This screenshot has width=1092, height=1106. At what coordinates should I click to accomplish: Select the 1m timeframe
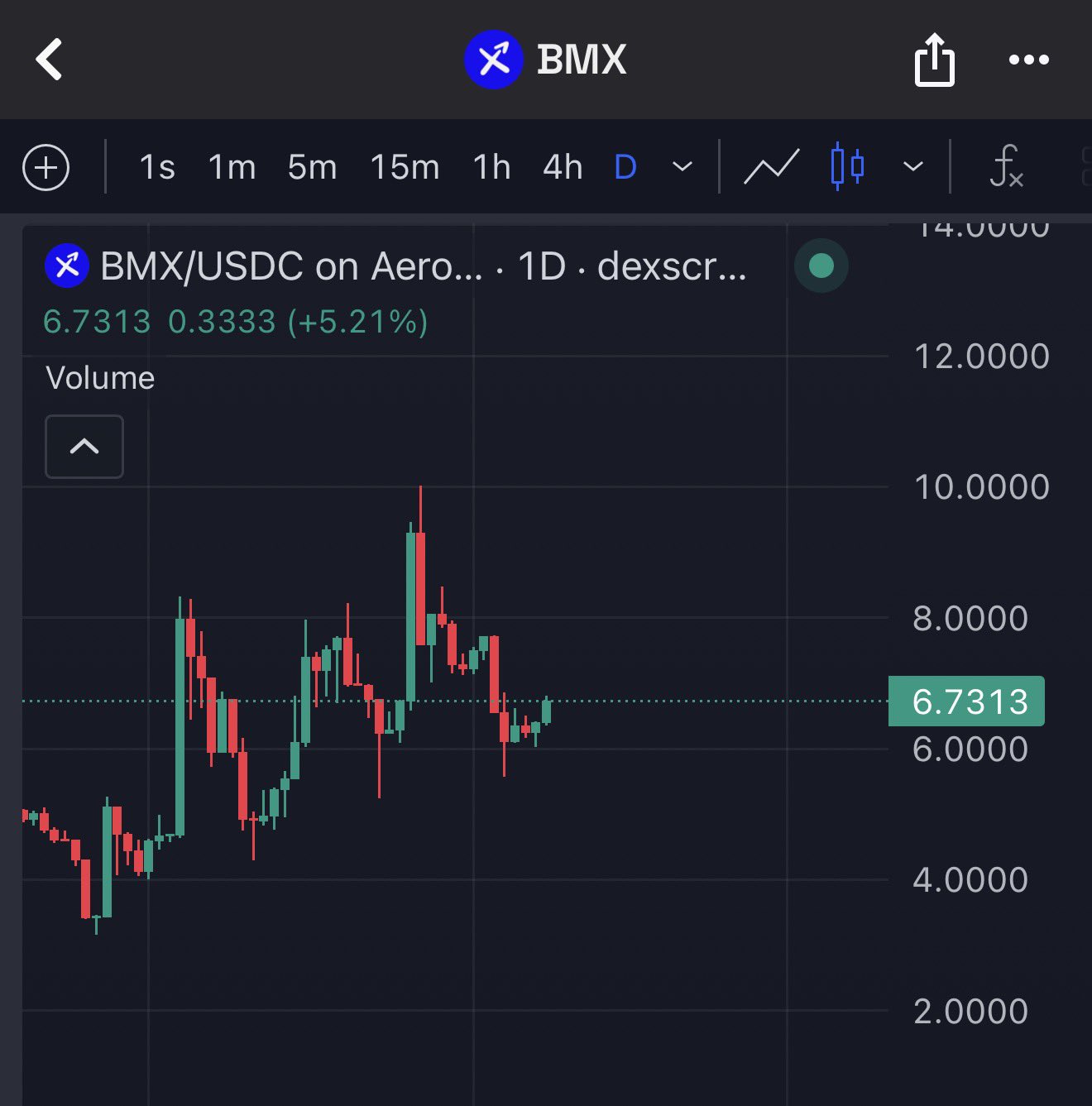tap(232, 168)
